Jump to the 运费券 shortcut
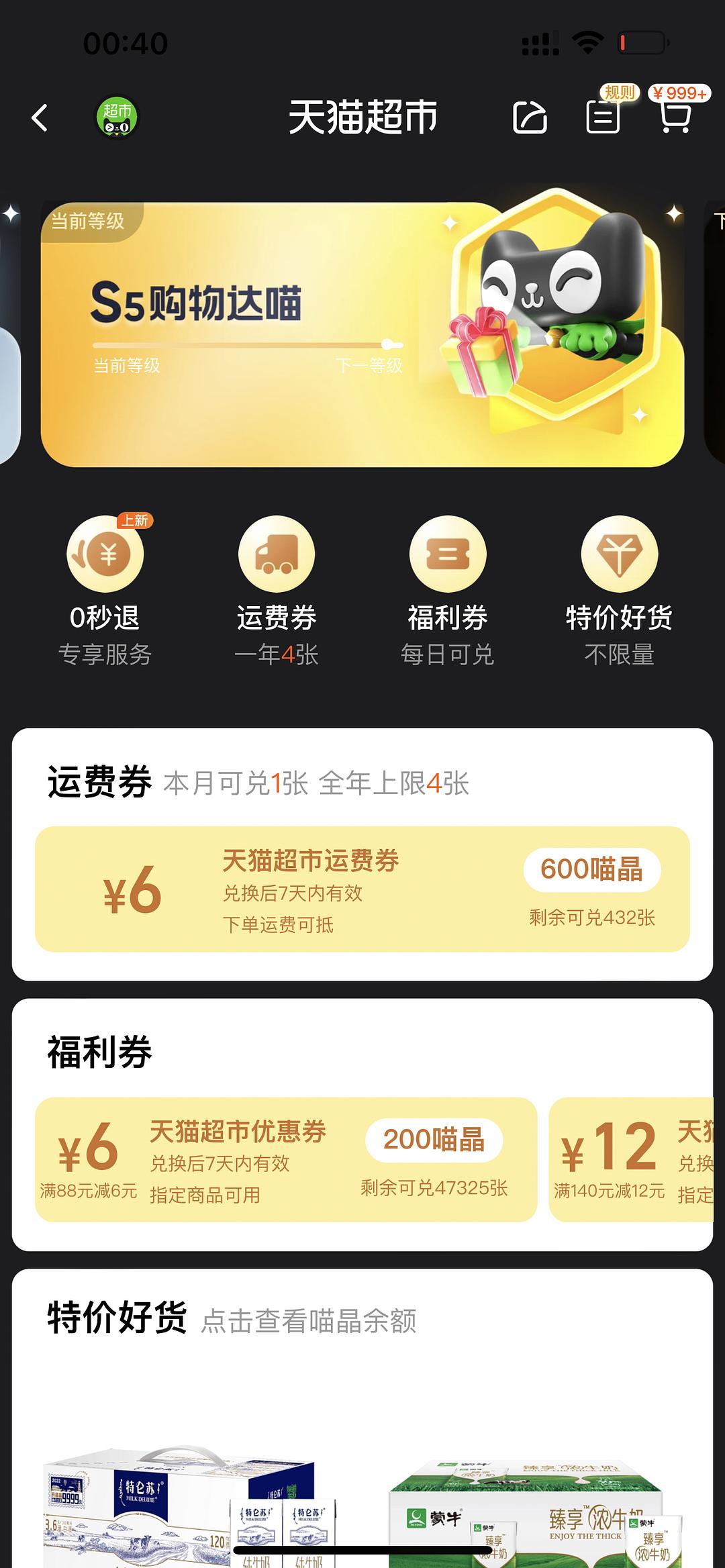Viewport: 725px width, 1568px height. (x=277, y=592)
